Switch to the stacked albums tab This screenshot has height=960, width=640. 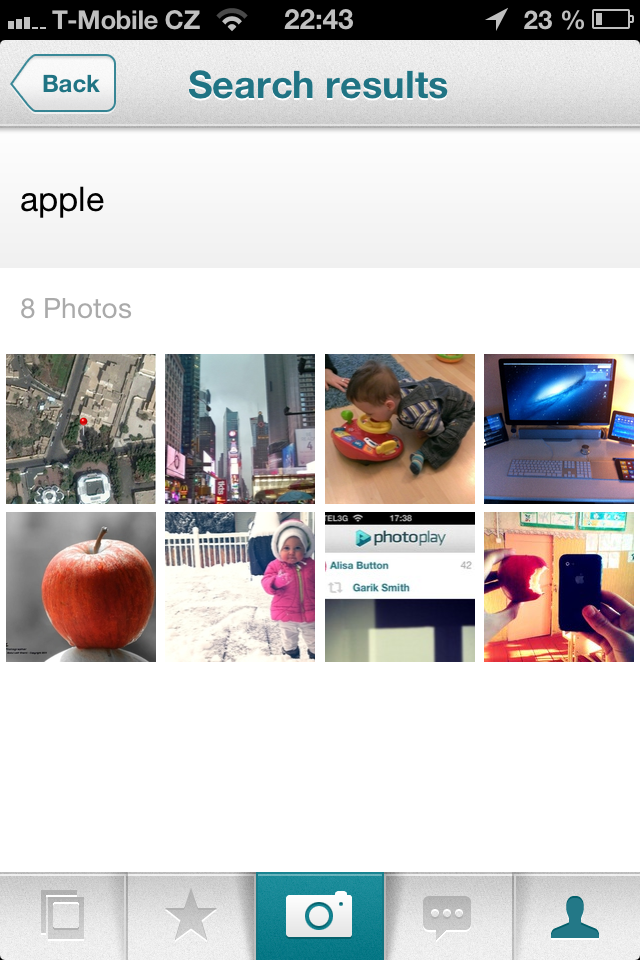pos(63,916)
